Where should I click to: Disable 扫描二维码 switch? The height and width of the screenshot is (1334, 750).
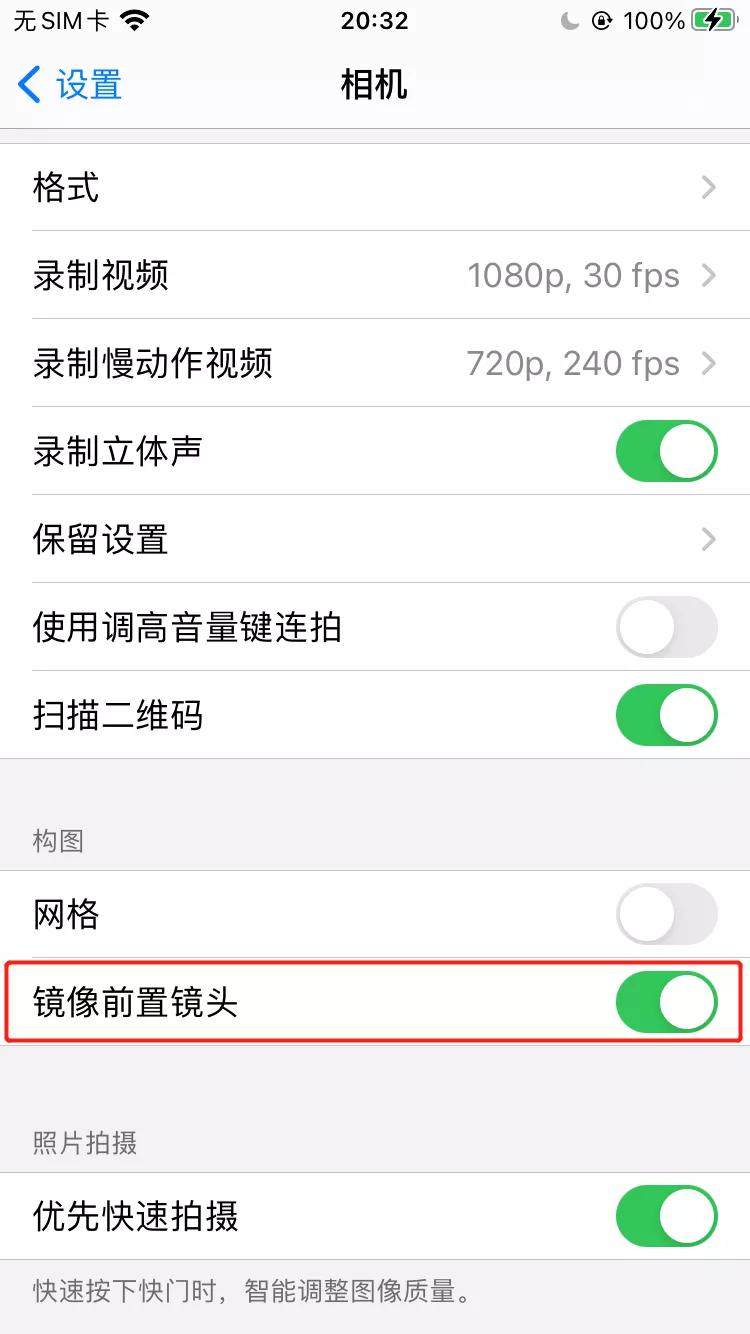tap(666, 715)
